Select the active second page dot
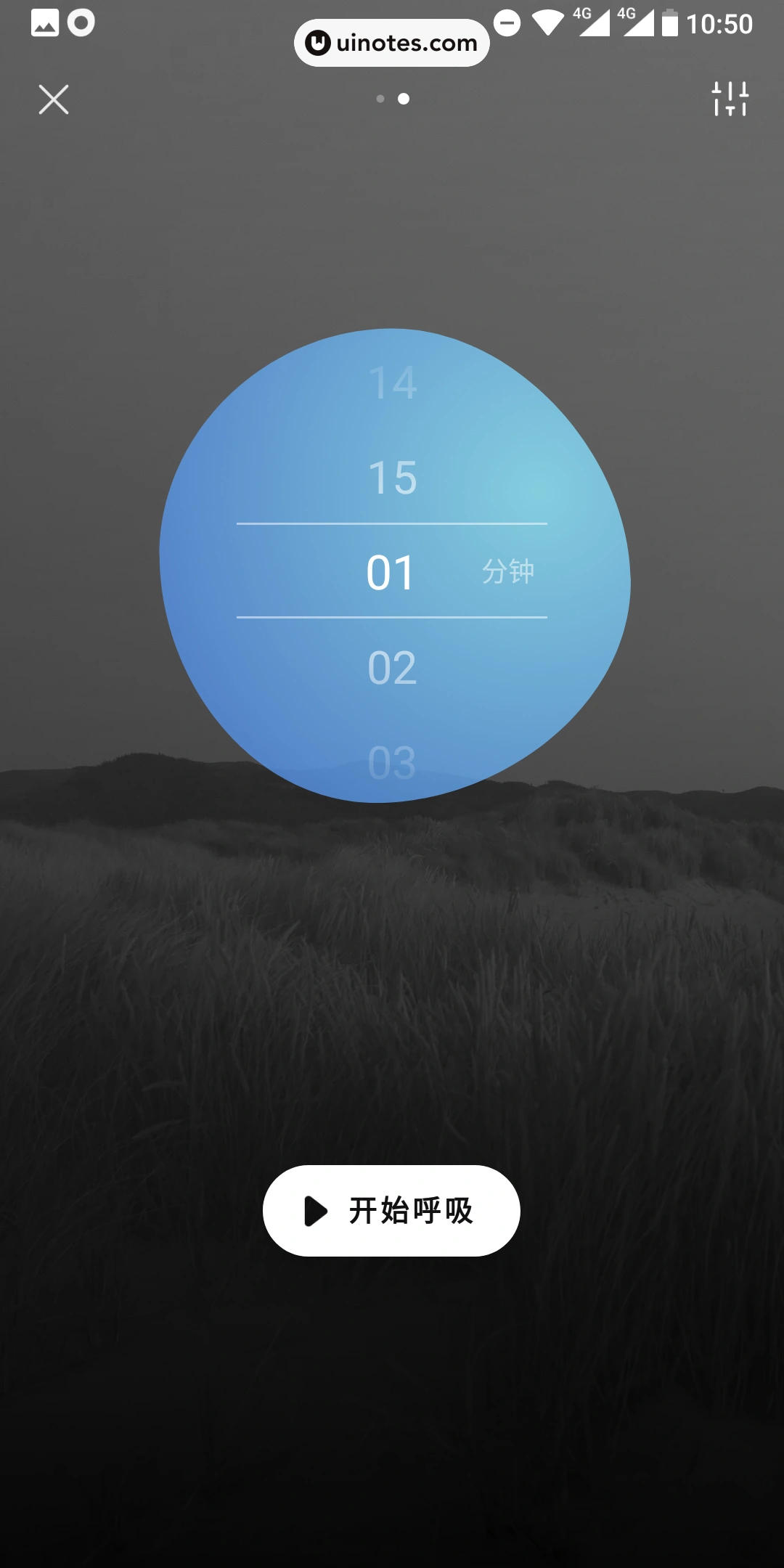The height and width of the screenshot is (1568, 784). click(x=404, y=99)
